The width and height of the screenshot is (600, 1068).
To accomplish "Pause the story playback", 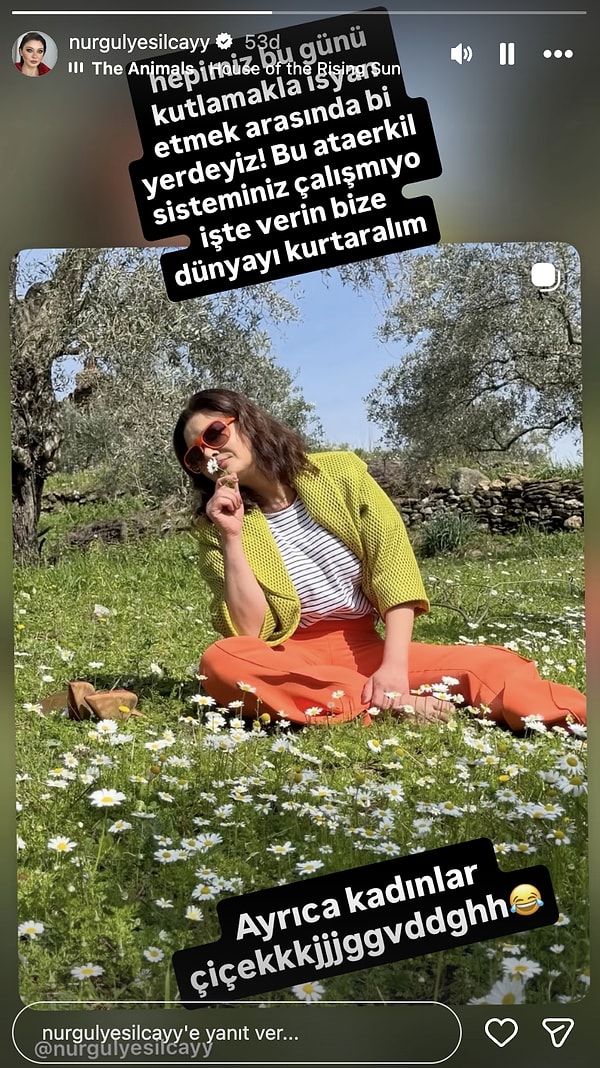I will click(x=507, y=54).
